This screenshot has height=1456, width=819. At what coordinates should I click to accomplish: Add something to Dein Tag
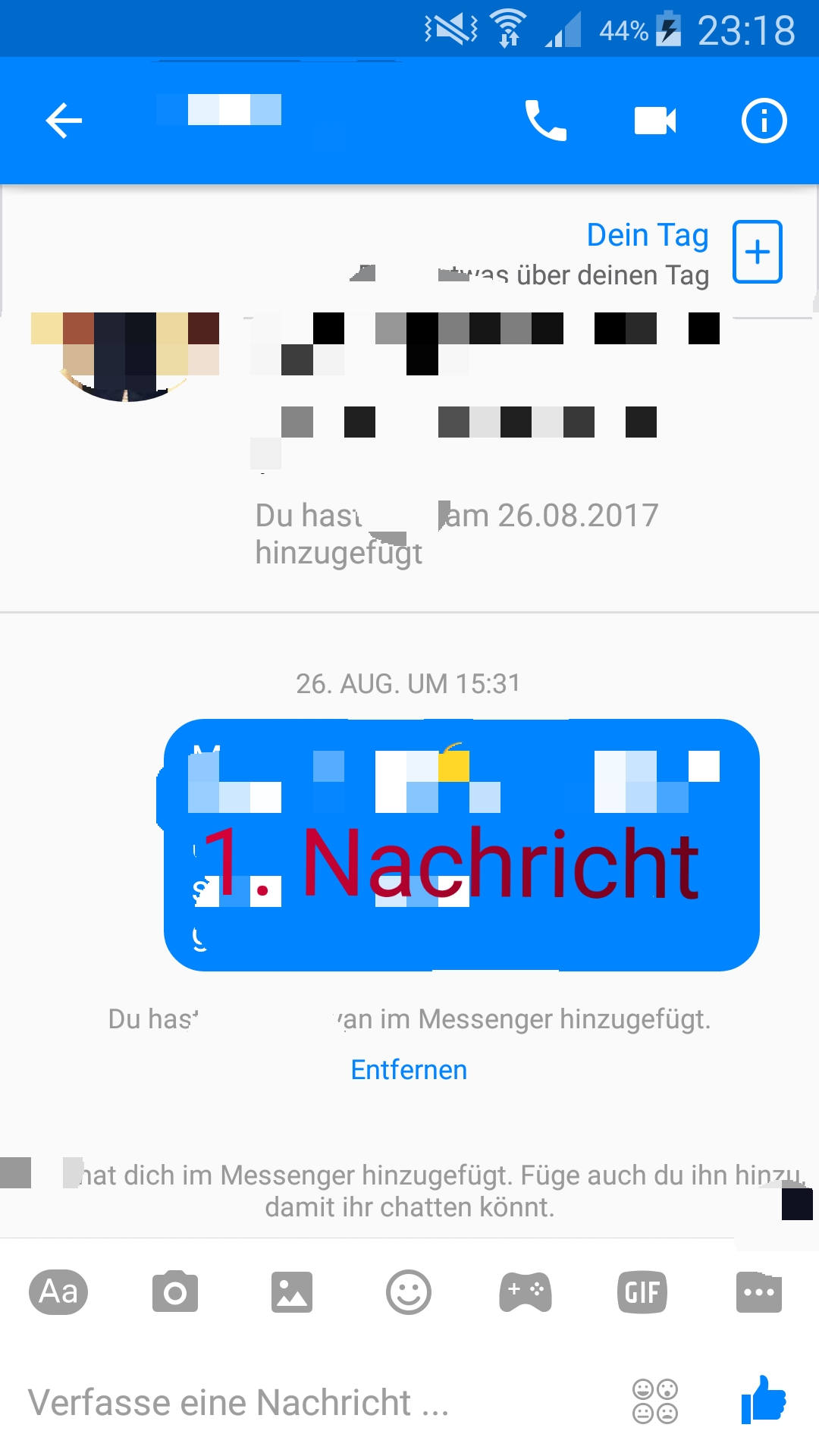pos(757,252)
